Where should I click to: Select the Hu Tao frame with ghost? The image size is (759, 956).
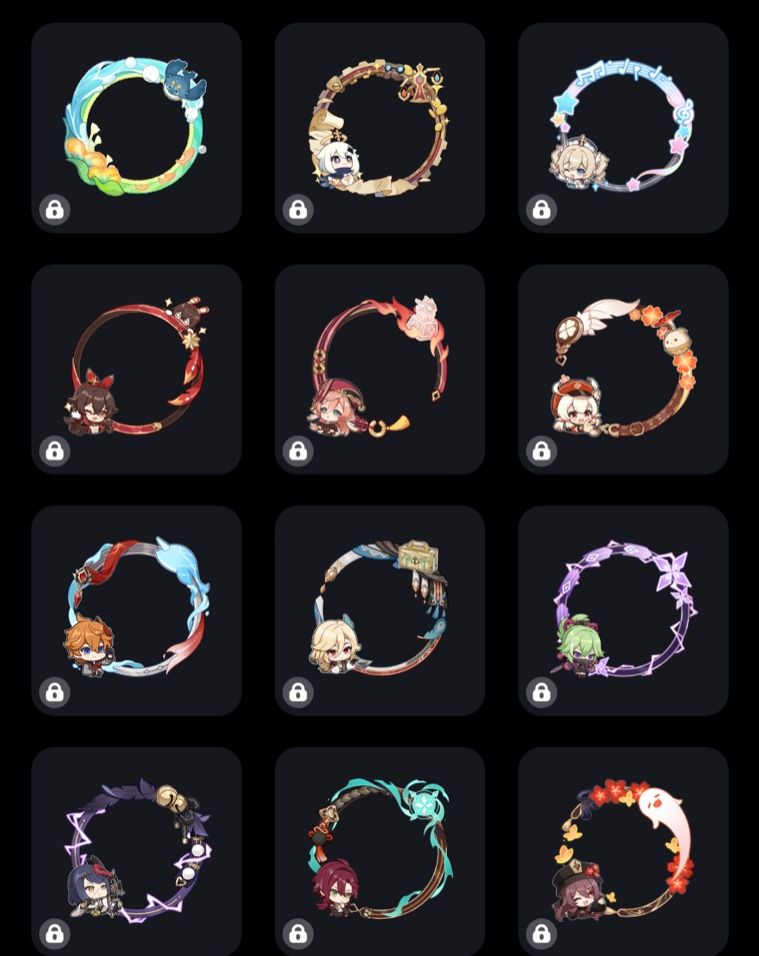pos(623,851)
